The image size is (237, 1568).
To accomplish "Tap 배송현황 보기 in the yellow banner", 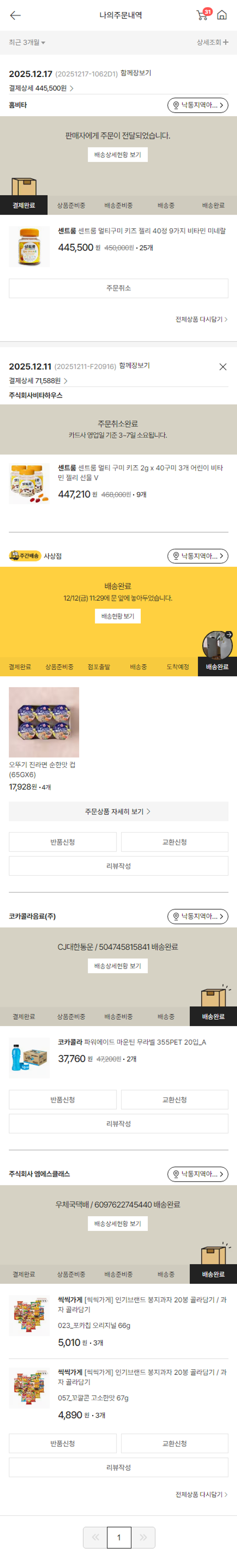I will 118,616.
